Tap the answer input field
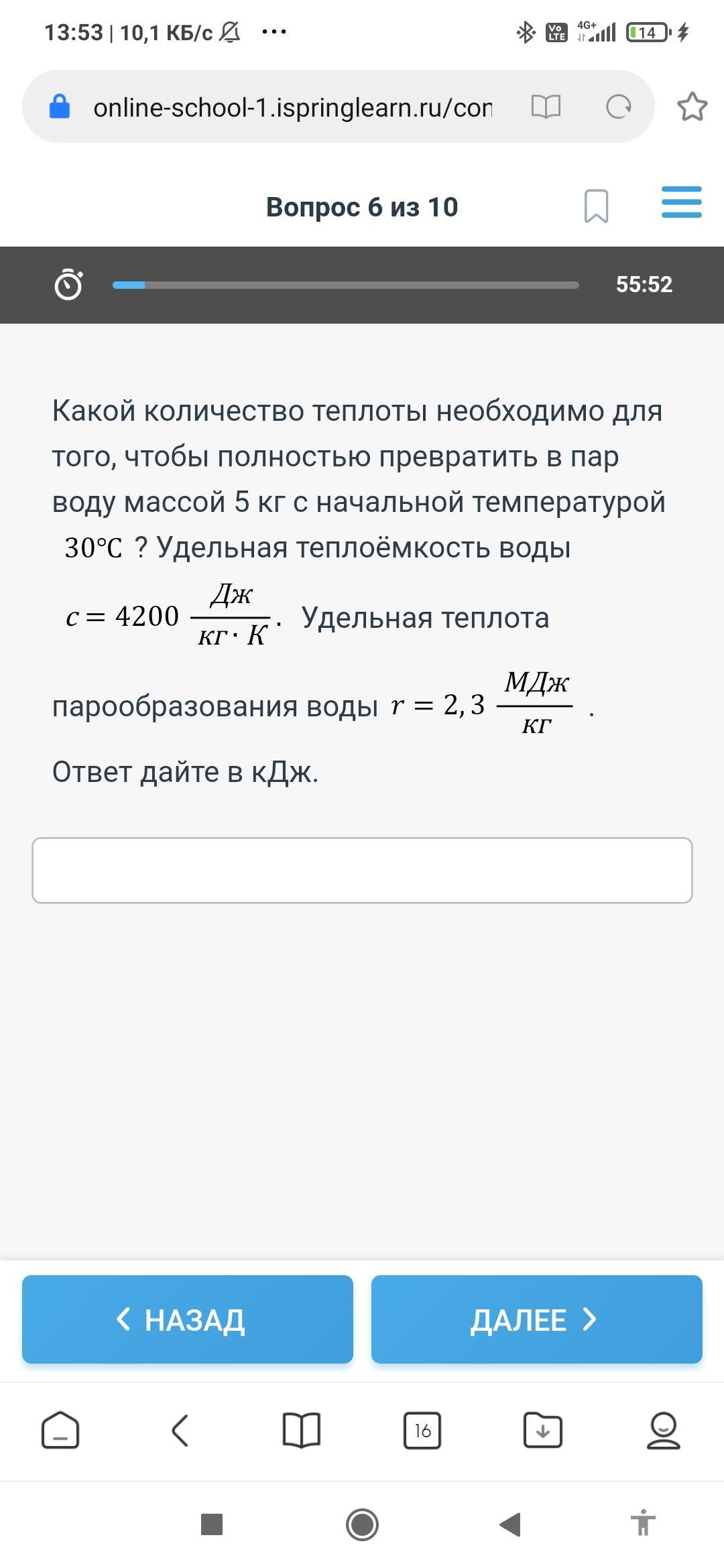 (x=362, y=870)
